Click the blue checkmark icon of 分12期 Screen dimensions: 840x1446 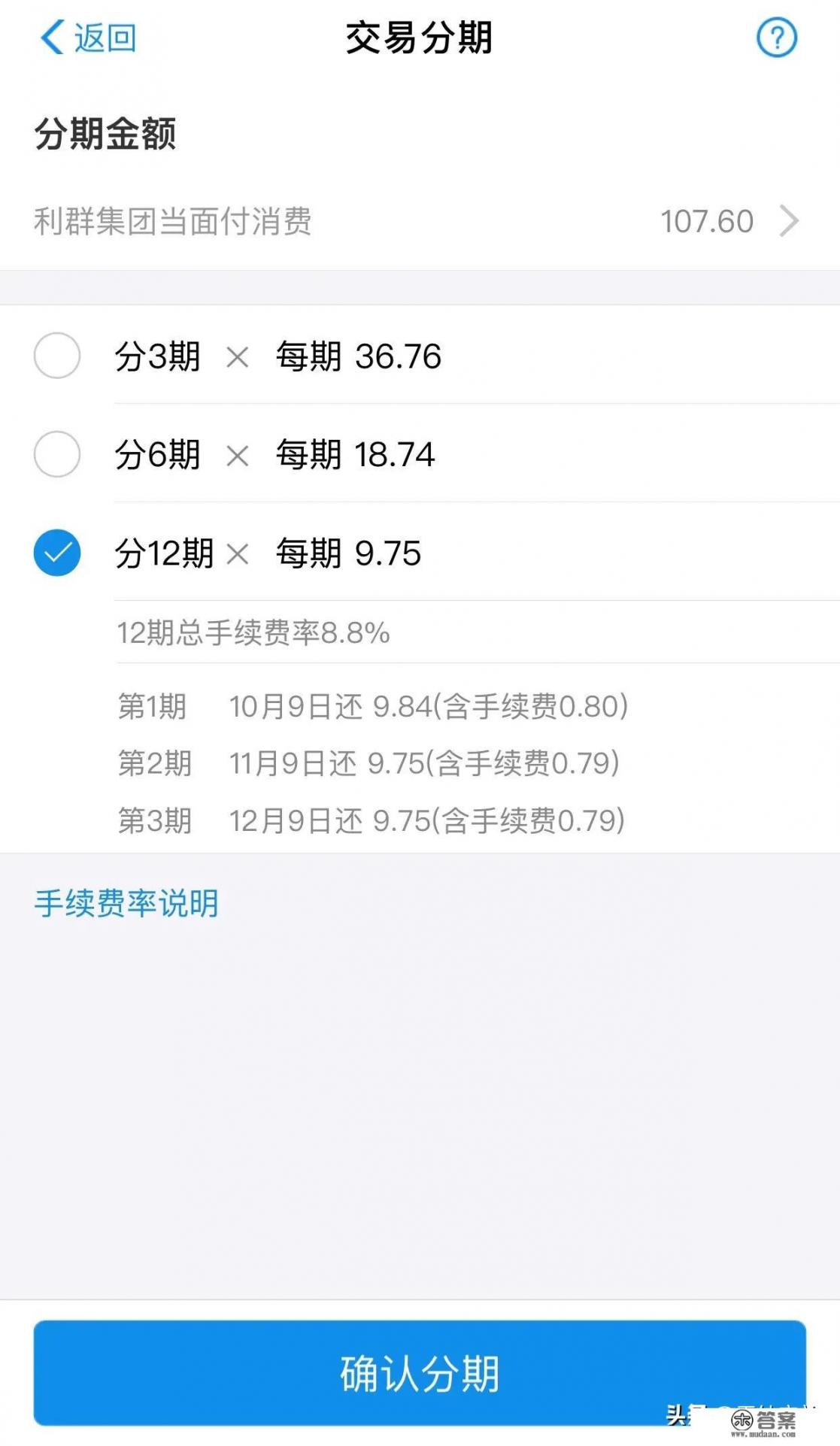tap(57, 554)
